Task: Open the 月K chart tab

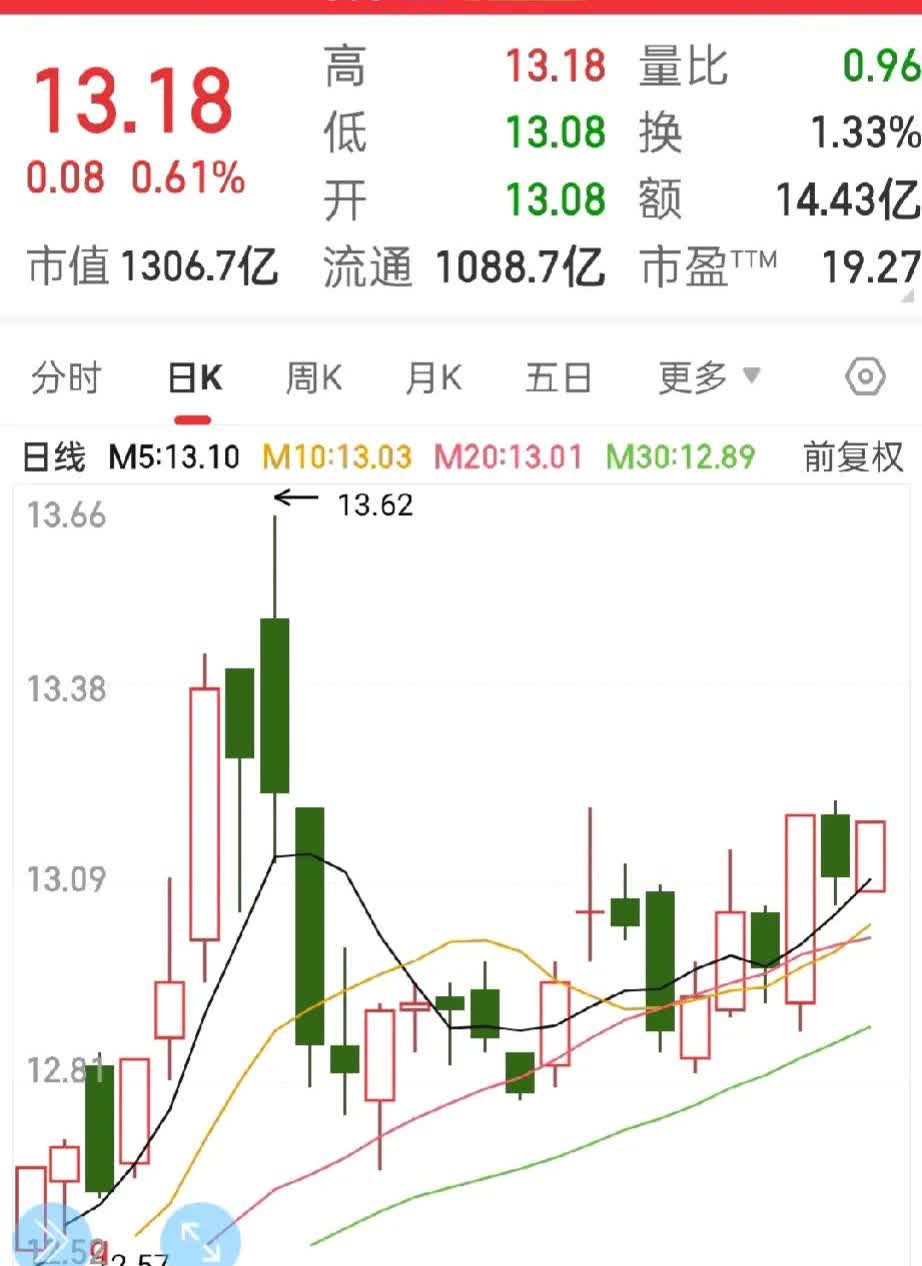Action: point(434,379)
